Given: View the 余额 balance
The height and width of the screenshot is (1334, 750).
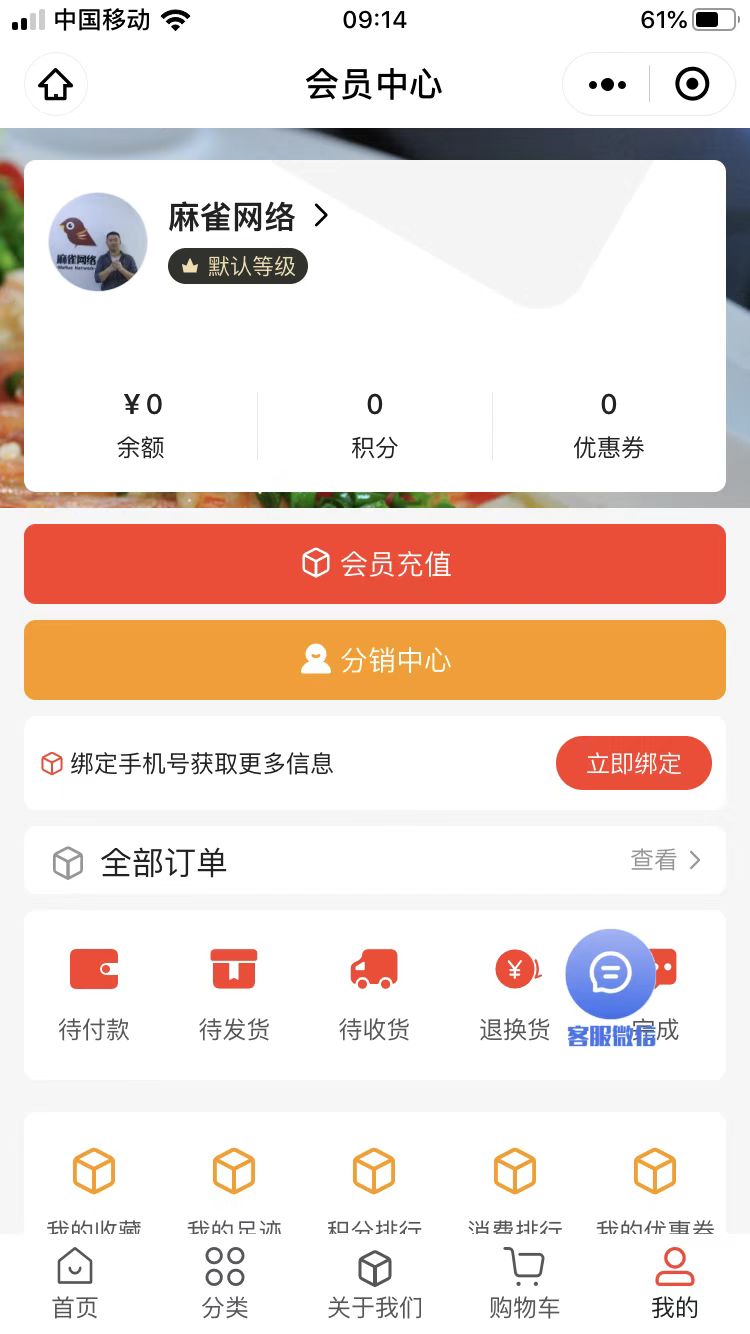Looking at the screenshot, I should (x=141, y=425).
